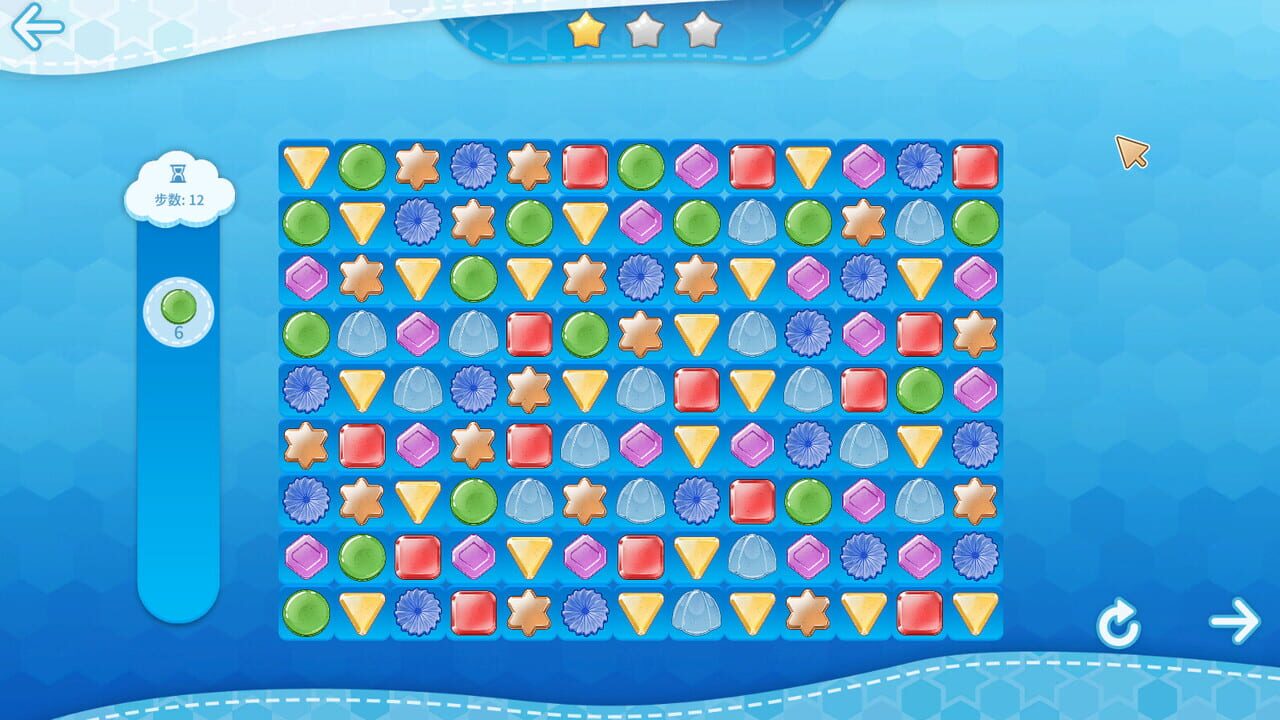Skip ahead with the right arrow
This screenshot has width=1280, height=720.
1235,621
